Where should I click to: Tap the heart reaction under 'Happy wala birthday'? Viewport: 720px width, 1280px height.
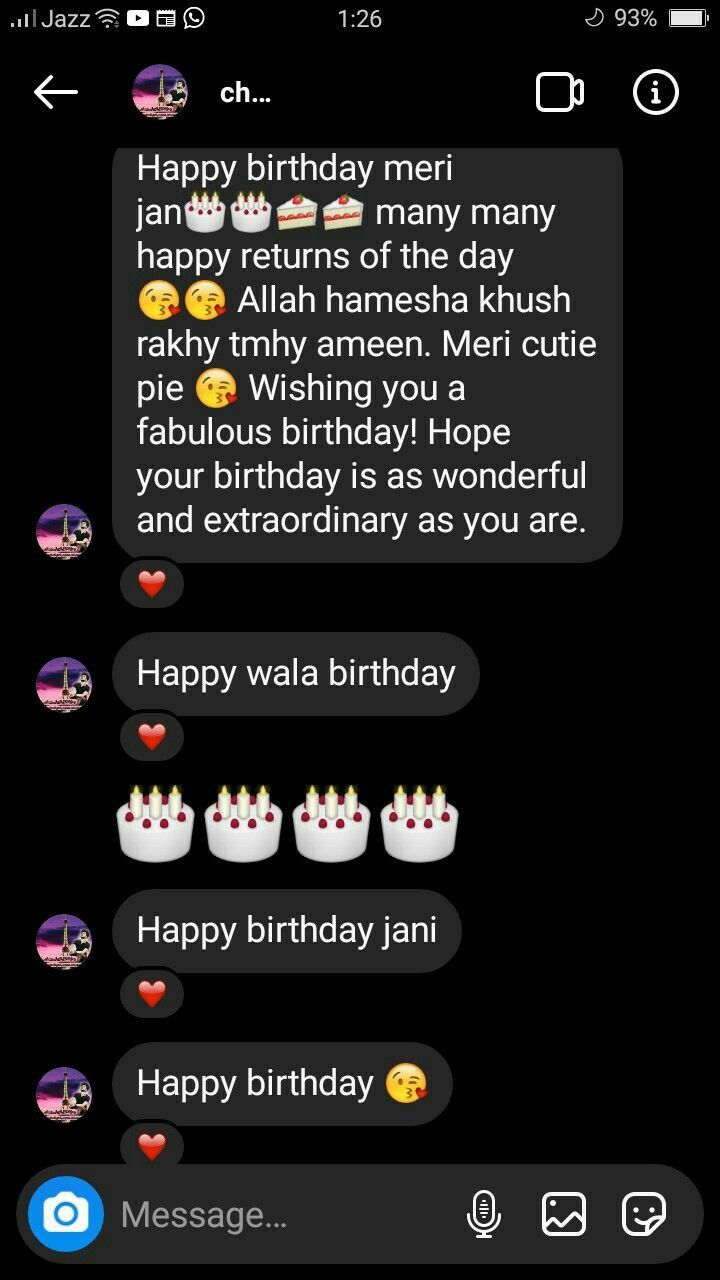151,736
